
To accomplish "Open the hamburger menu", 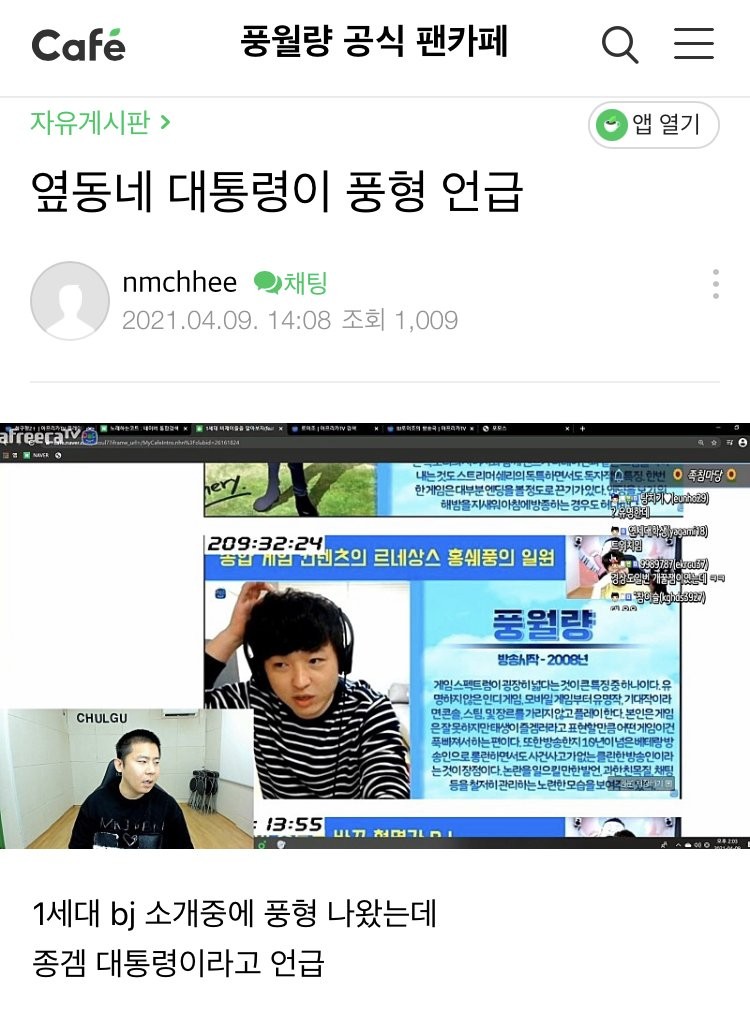I will 693,44.
